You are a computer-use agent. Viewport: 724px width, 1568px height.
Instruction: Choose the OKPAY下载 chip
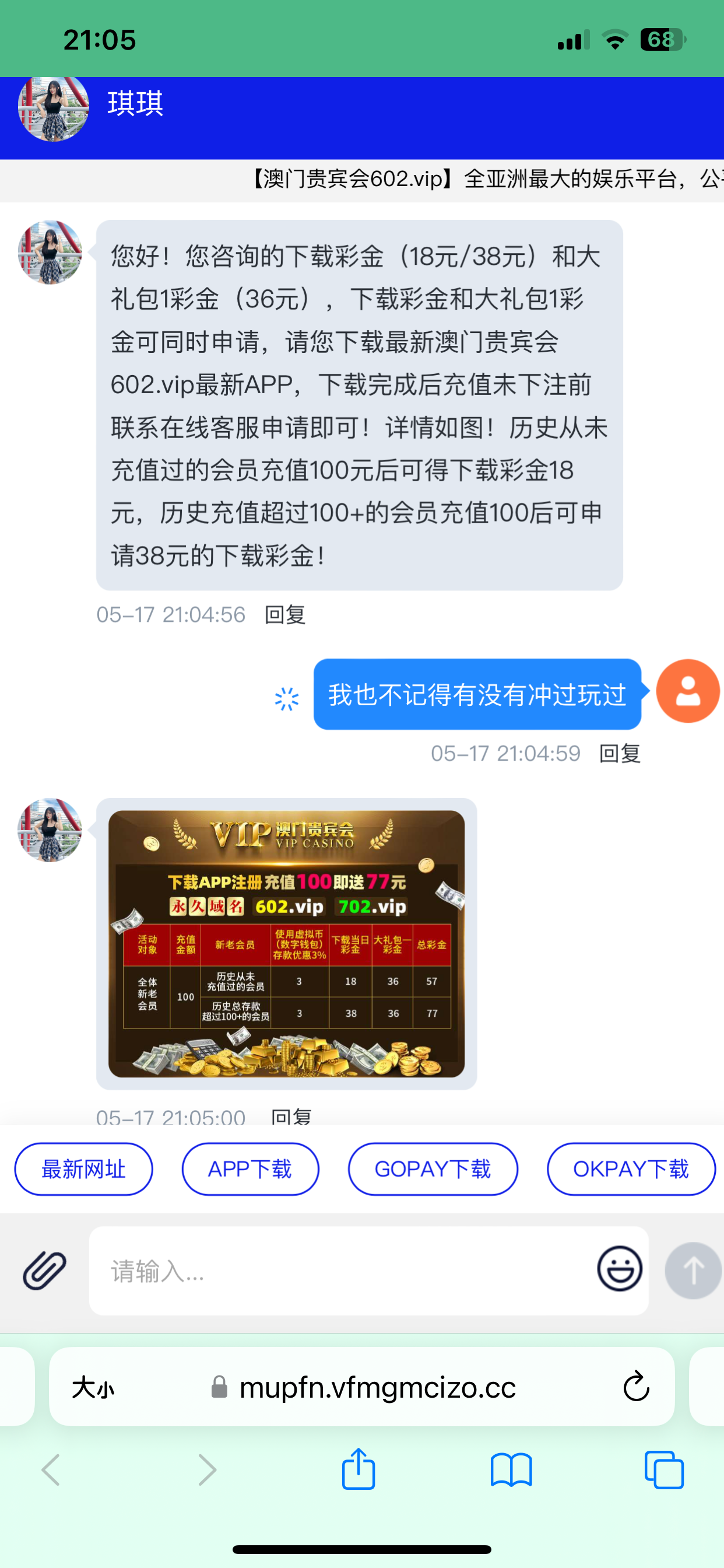pyautogui.click(x=631, y=1170)
